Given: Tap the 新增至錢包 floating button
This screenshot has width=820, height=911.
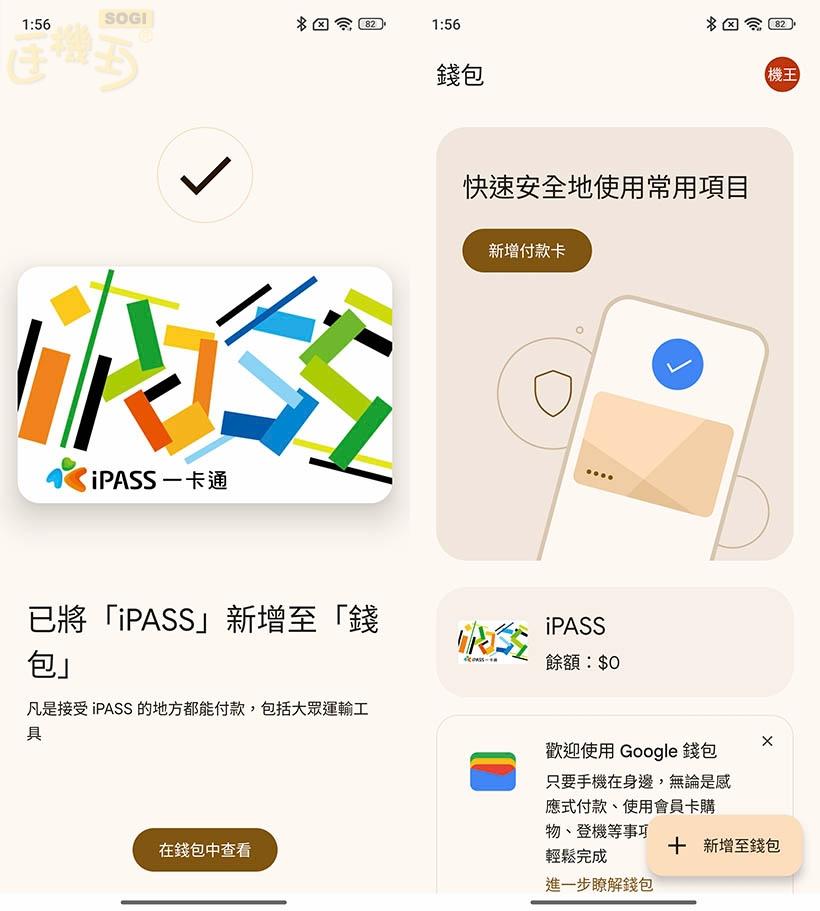Looking at the screenshot, I should tap(724, 846).
